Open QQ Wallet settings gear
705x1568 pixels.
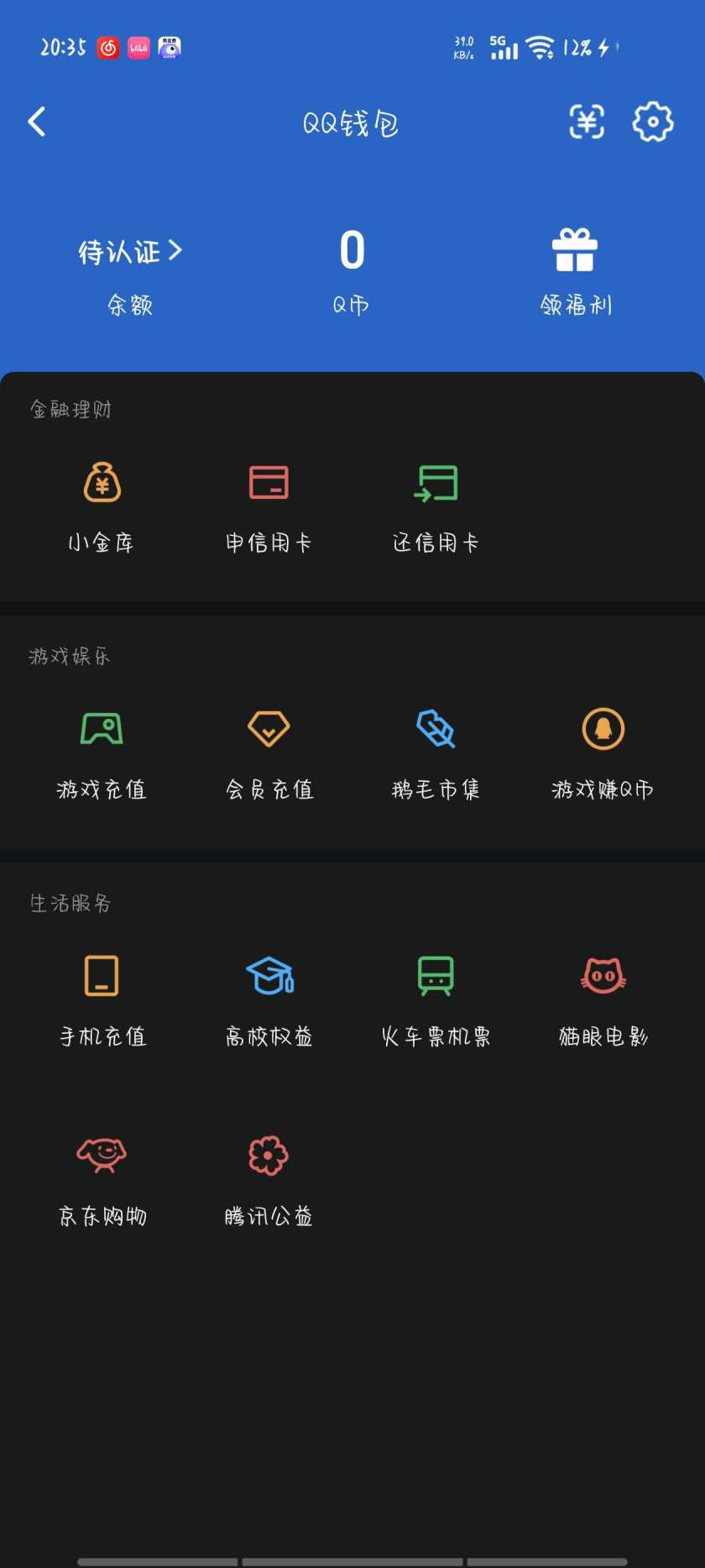click(652, 122)
